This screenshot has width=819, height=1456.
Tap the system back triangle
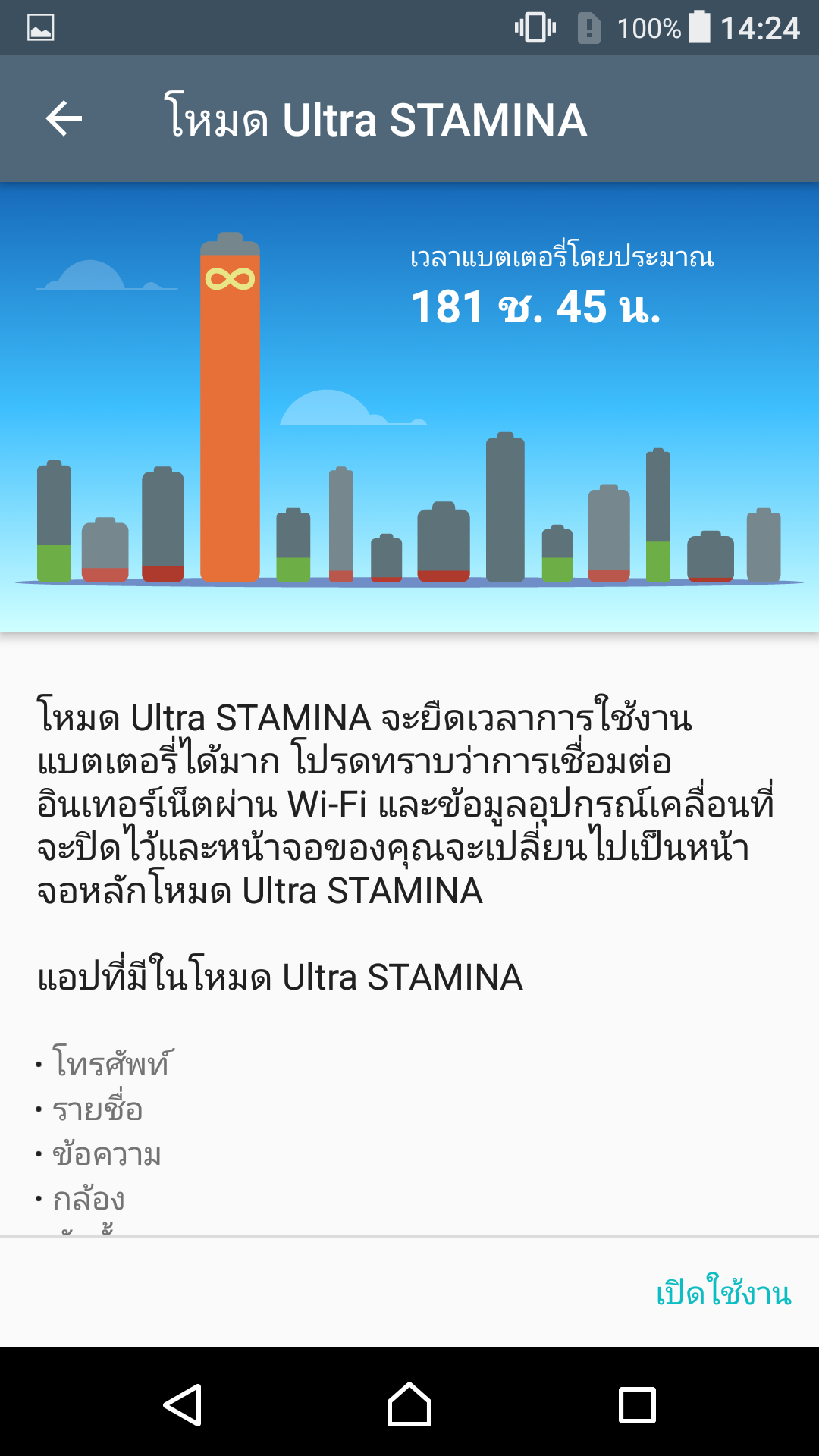tap(183, 1404)
